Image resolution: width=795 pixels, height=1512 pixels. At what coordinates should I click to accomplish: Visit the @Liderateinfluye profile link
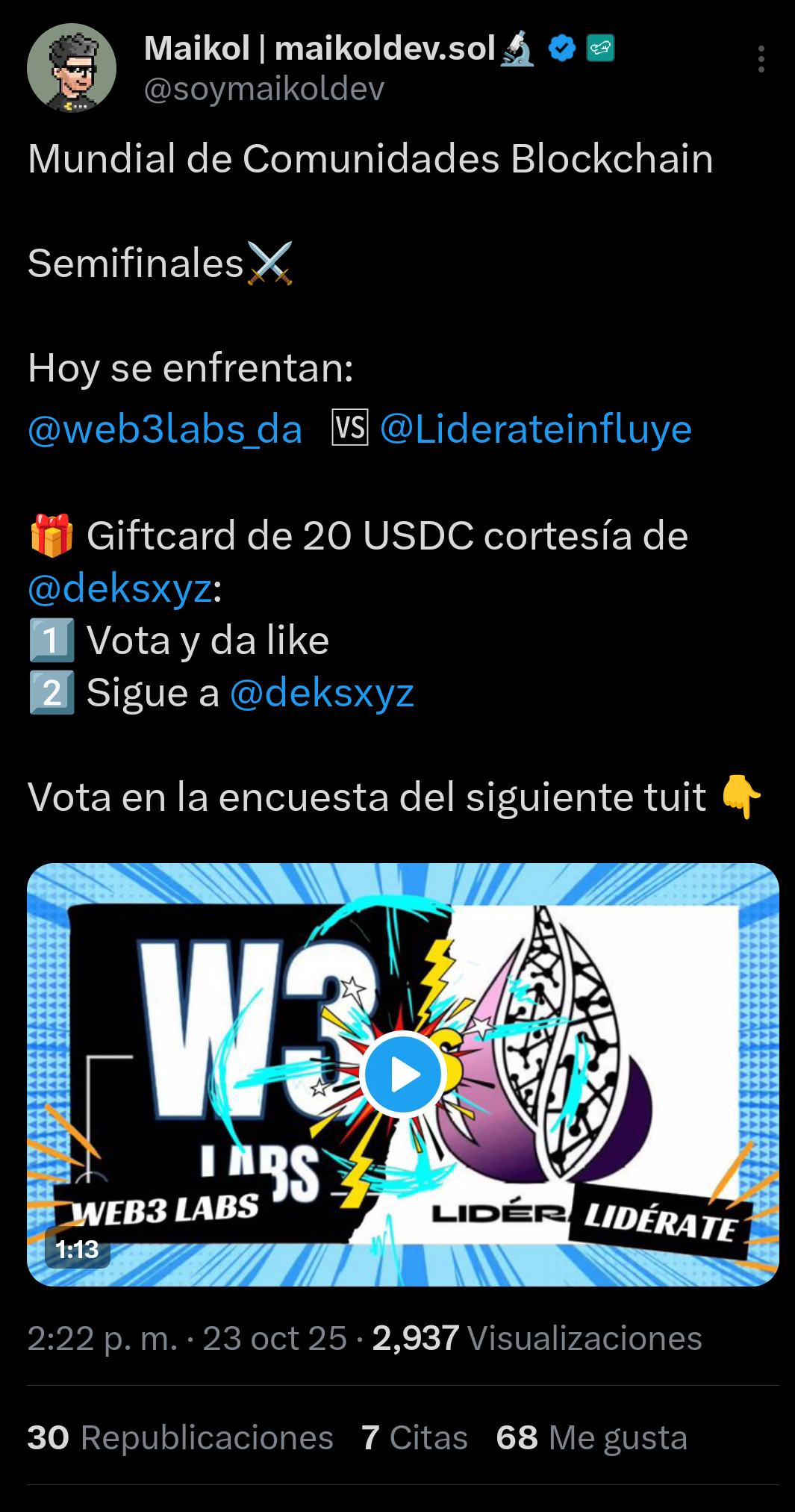535,430
